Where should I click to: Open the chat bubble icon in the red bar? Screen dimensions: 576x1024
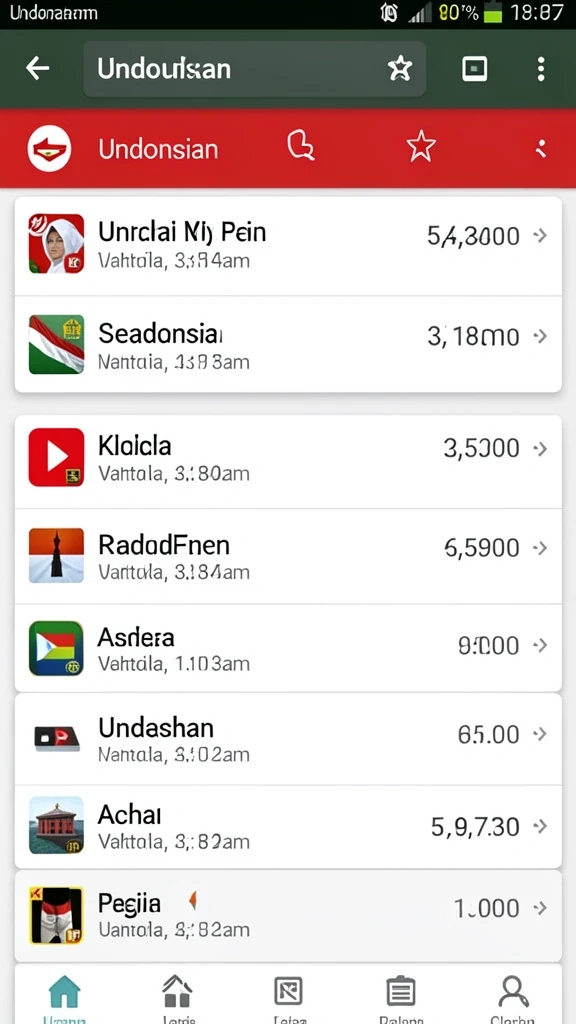300,145
